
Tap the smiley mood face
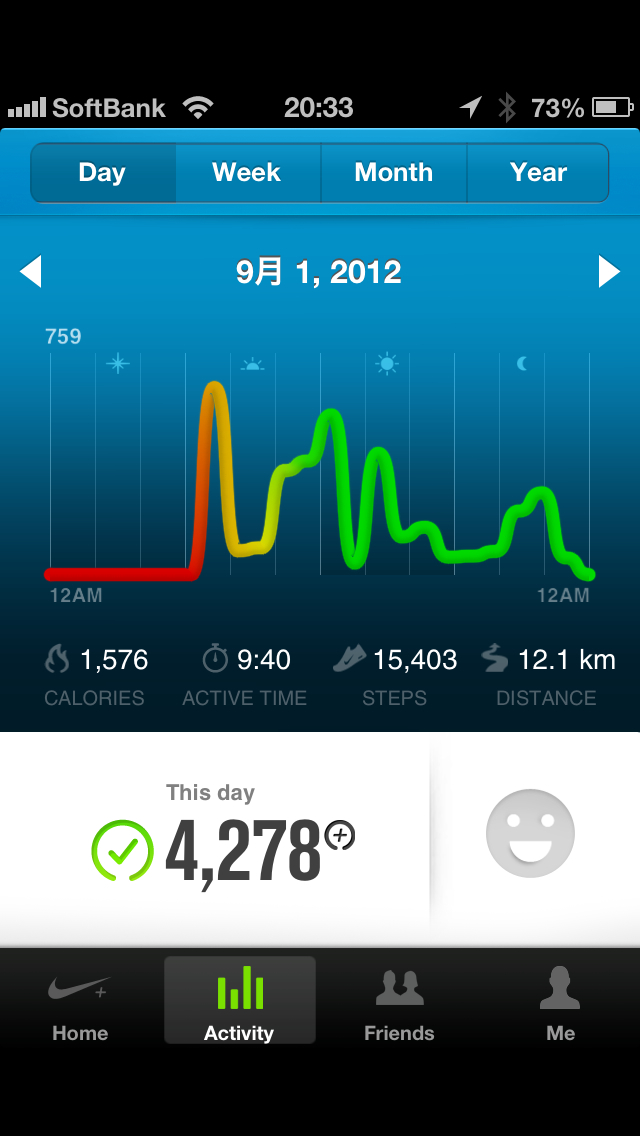click(x=530, y=833)
